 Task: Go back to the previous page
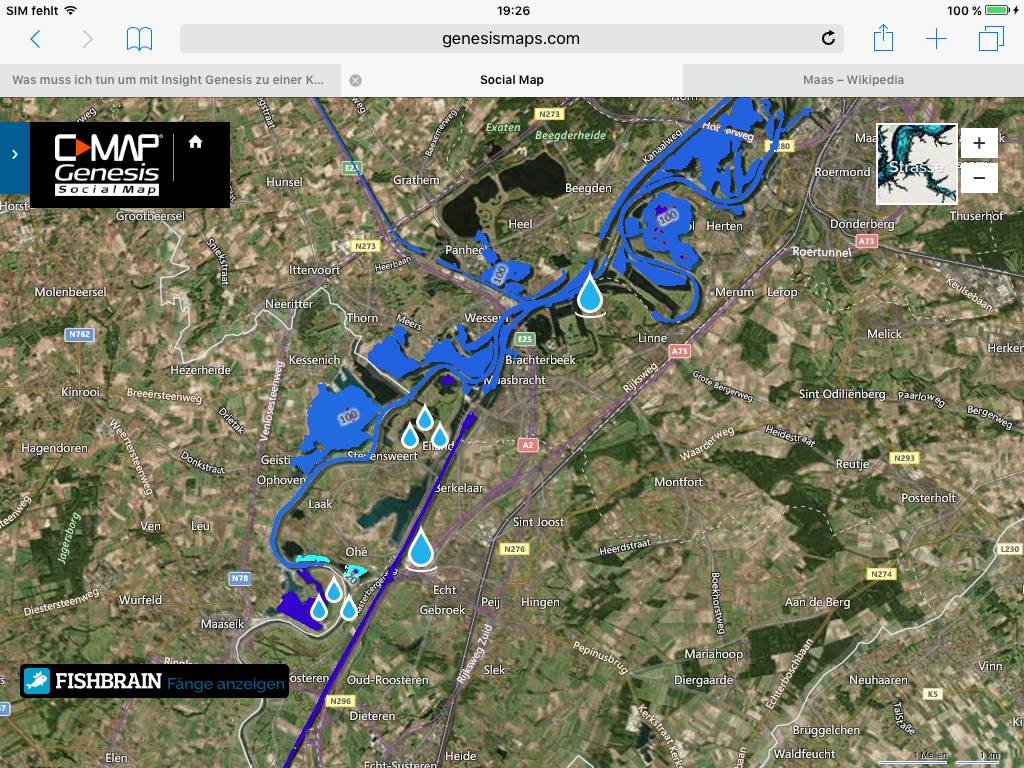[35, 39]
